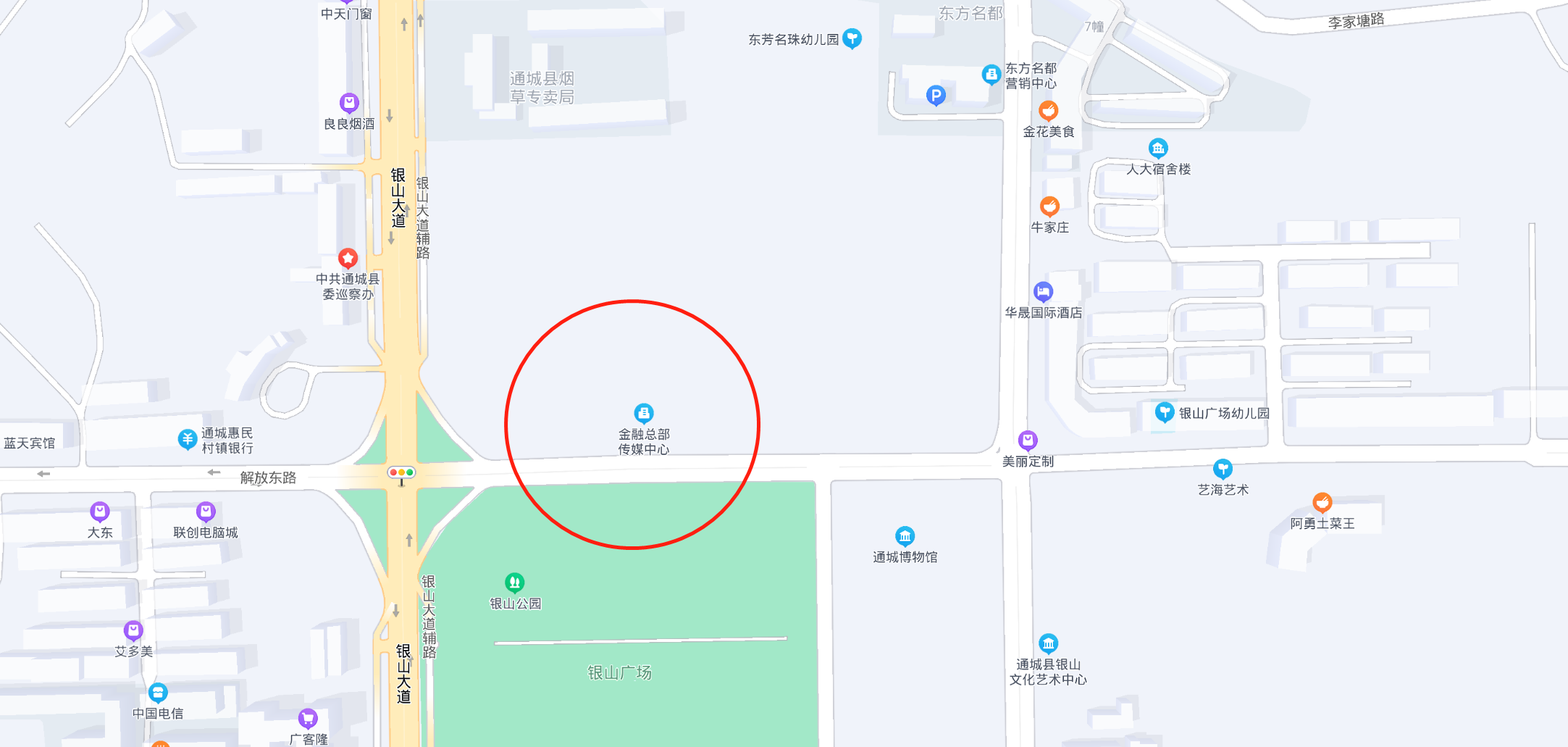This screenshot has width=1568, height=747.
Task: Tap the 阿勇土菜王 restaurant marker
Action: tap(1322, 502)
